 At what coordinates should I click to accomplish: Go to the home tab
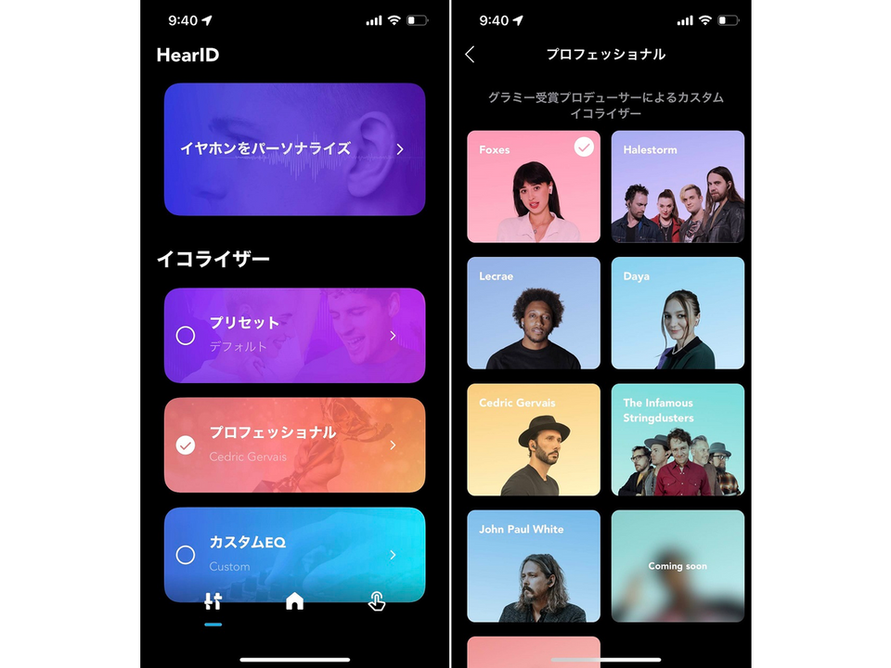click(x=294, y=601)
